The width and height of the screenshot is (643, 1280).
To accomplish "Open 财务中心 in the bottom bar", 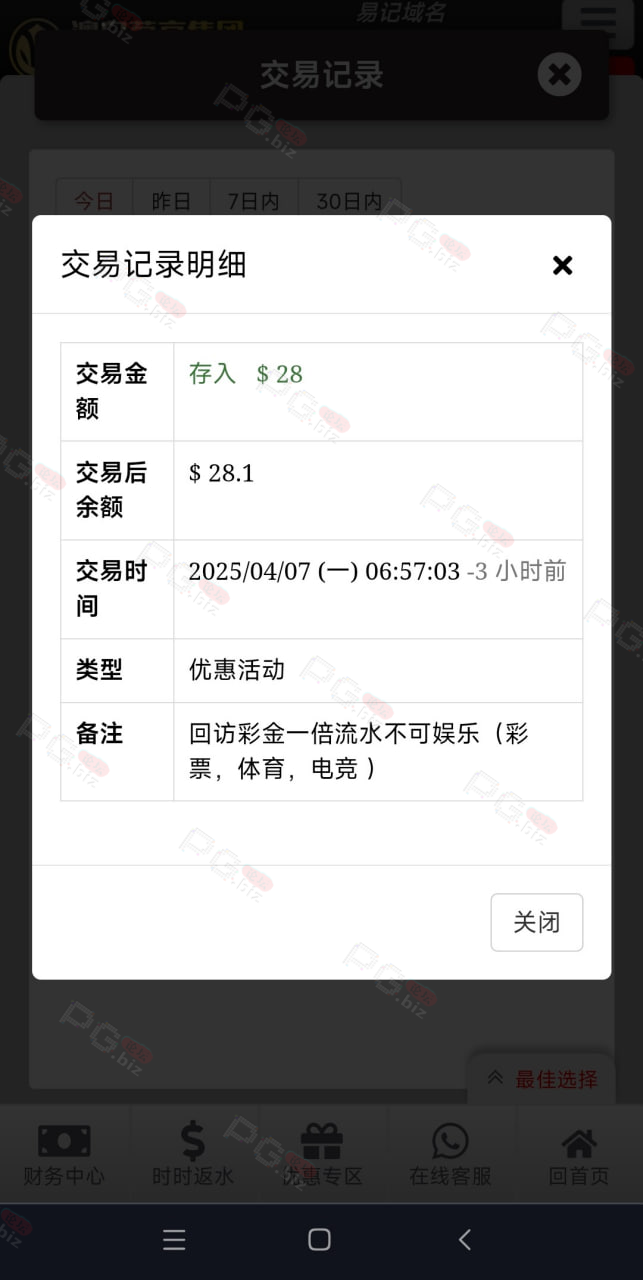I will [64, 1154].
